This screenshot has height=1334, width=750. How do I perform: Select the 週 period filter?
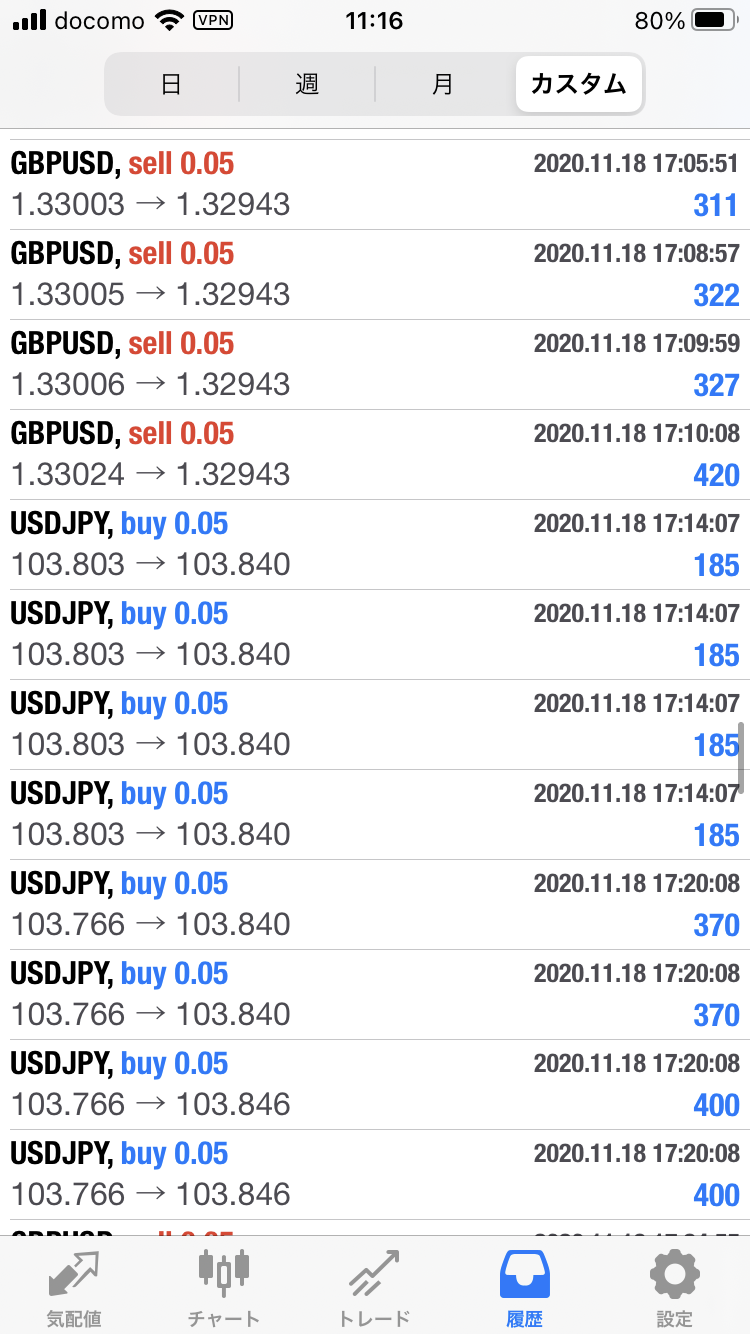click(307, 84)
